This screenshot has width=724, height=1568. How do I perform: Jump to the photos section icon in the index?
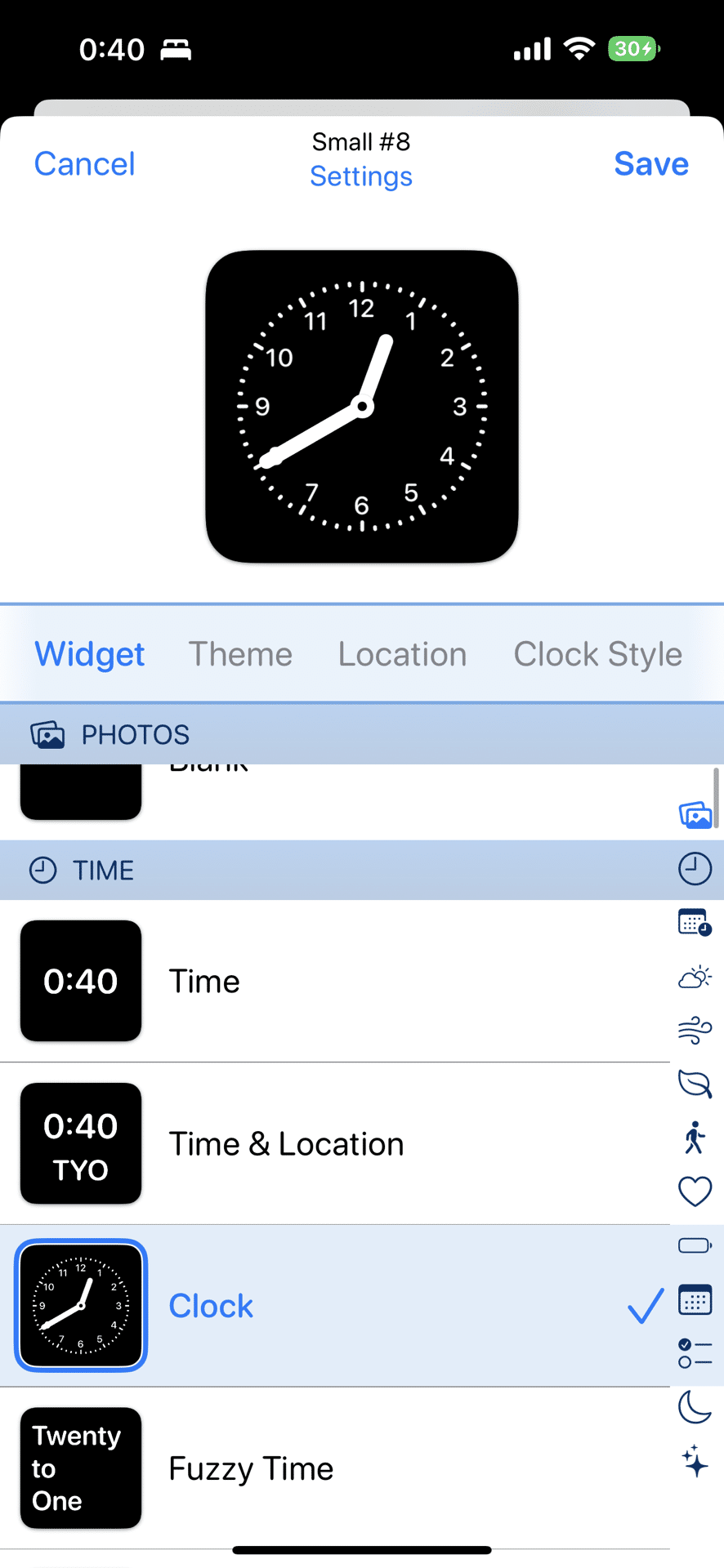[695, 814]
